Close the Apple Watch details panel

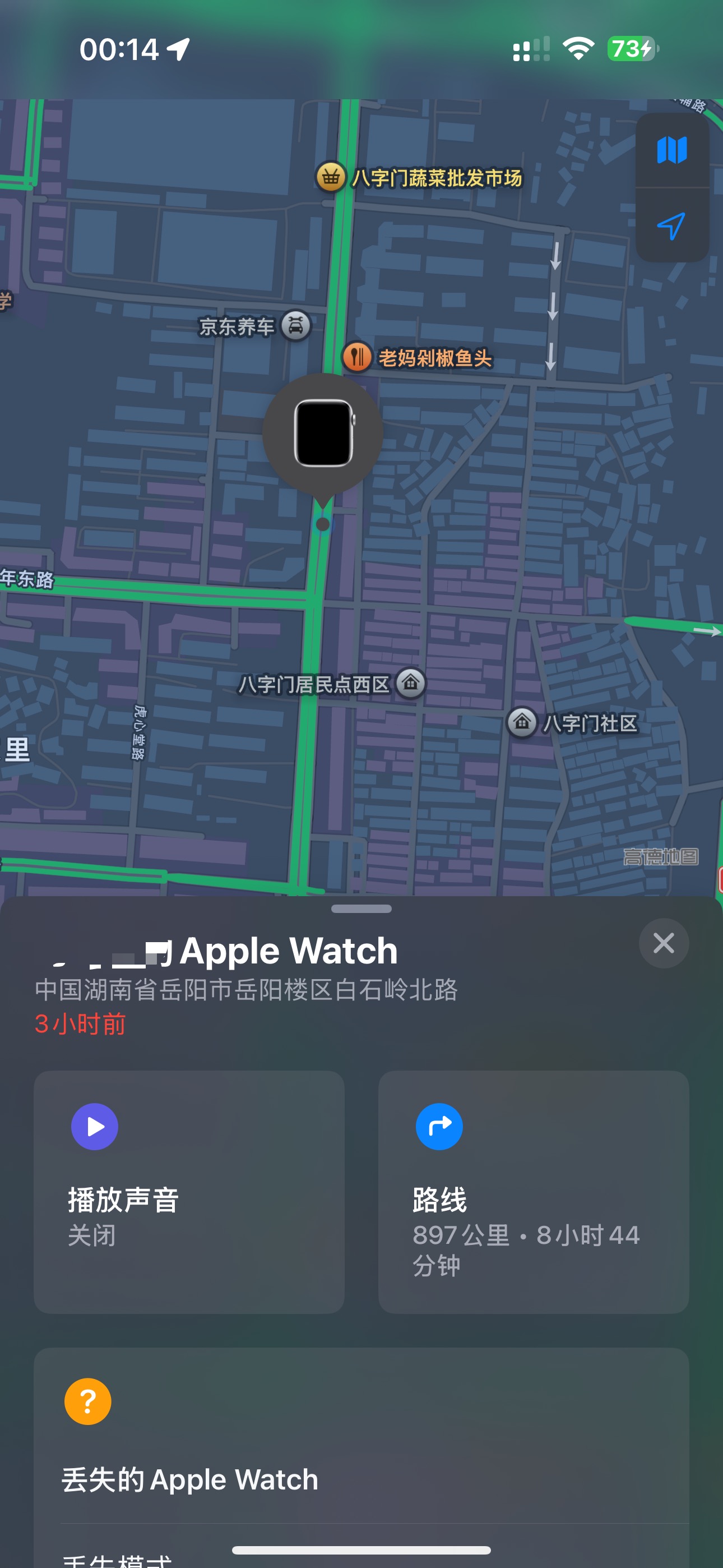(x=664, y=943)
